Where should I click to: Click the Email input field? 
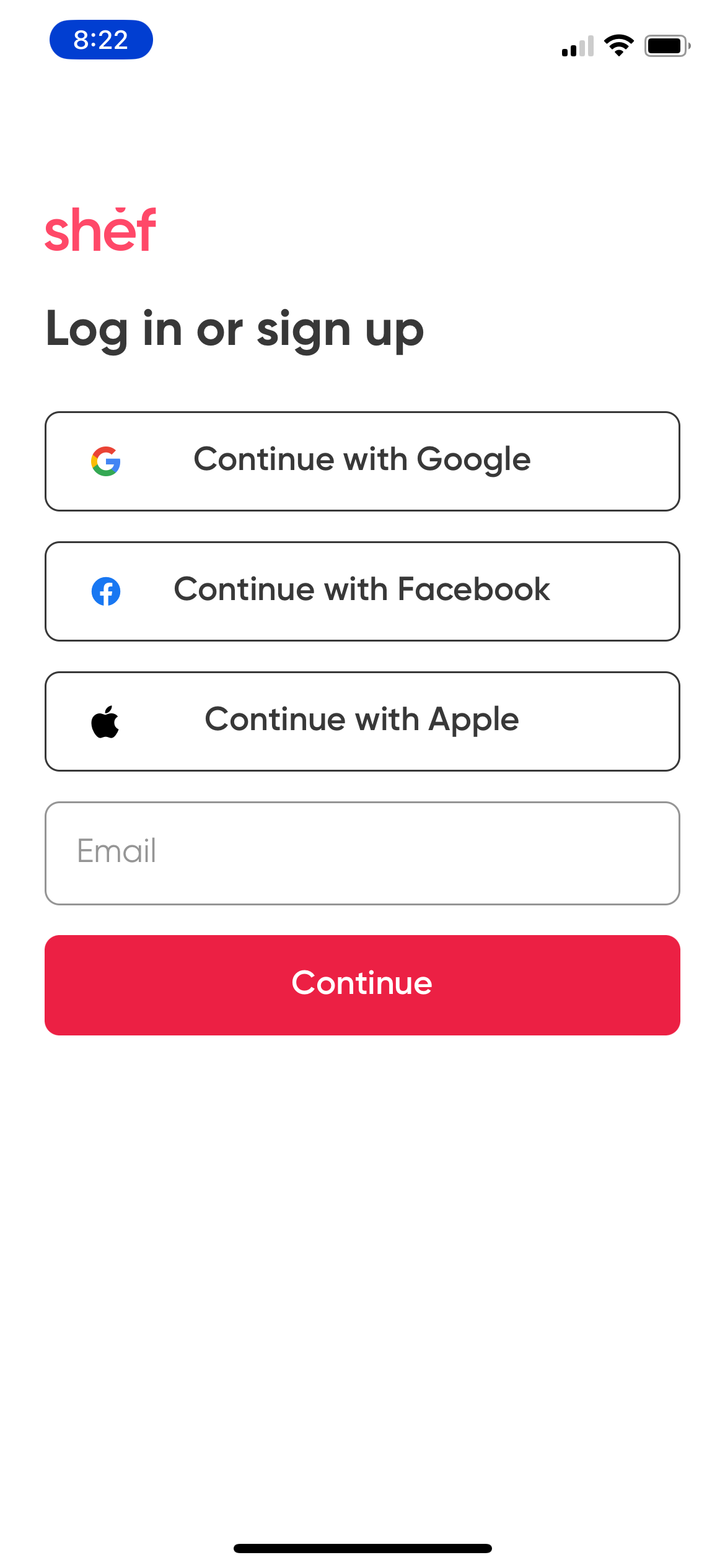tap(362, 852)
